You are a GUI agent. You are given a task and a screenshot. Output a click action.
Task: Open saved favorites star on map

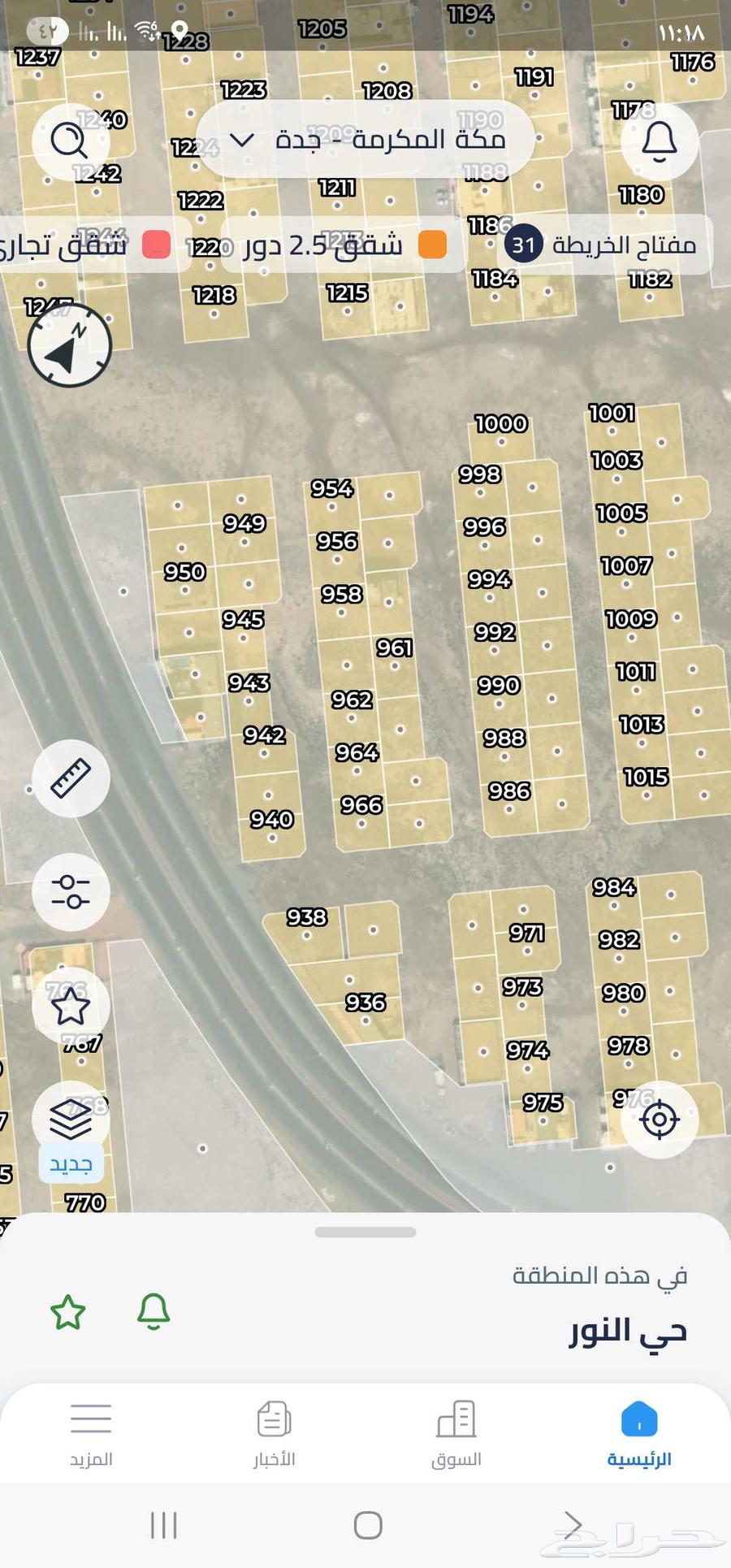point(71,1007)
